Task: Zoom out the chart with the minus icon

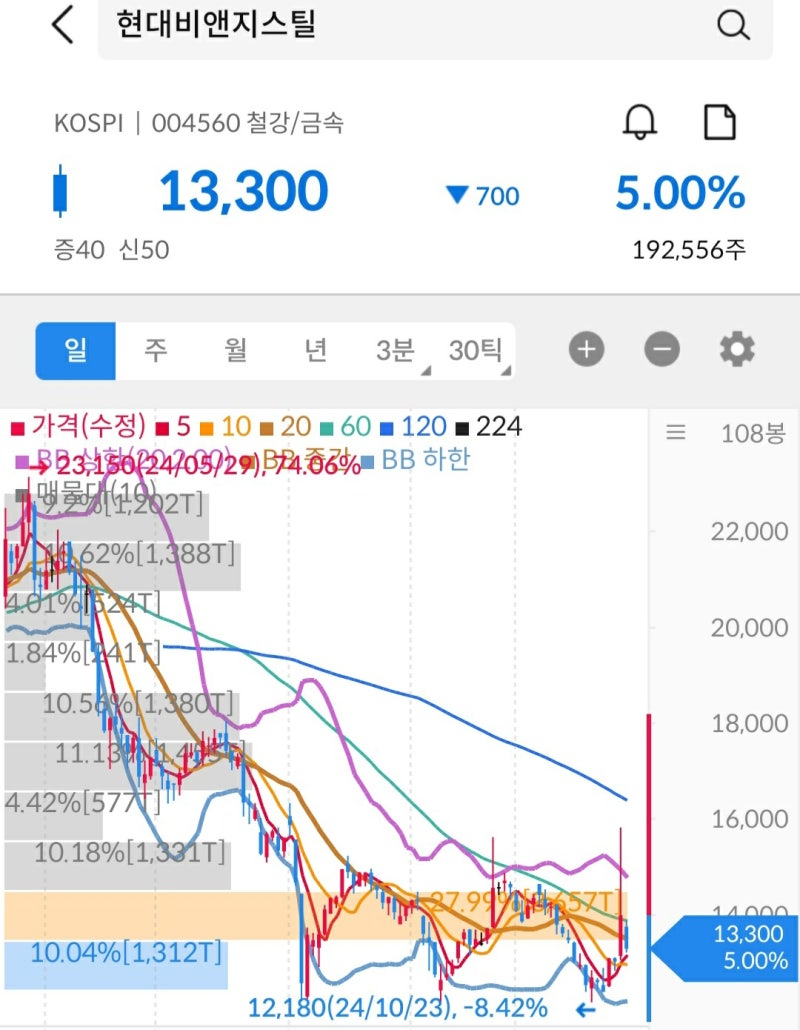Action: coord(661,349)
